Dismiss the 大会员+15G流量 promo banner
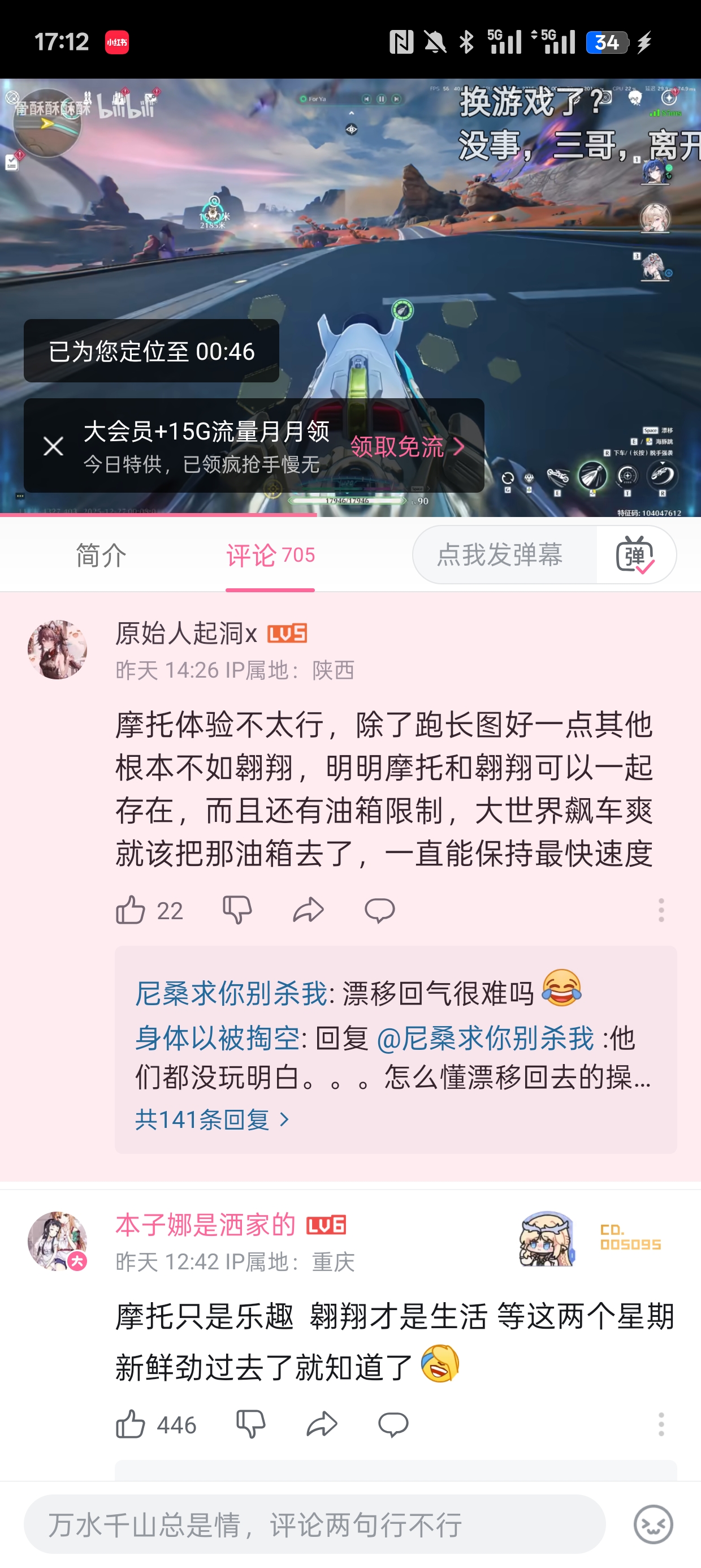The width and height of the screenshot is (701, 1568). [54, 446]
